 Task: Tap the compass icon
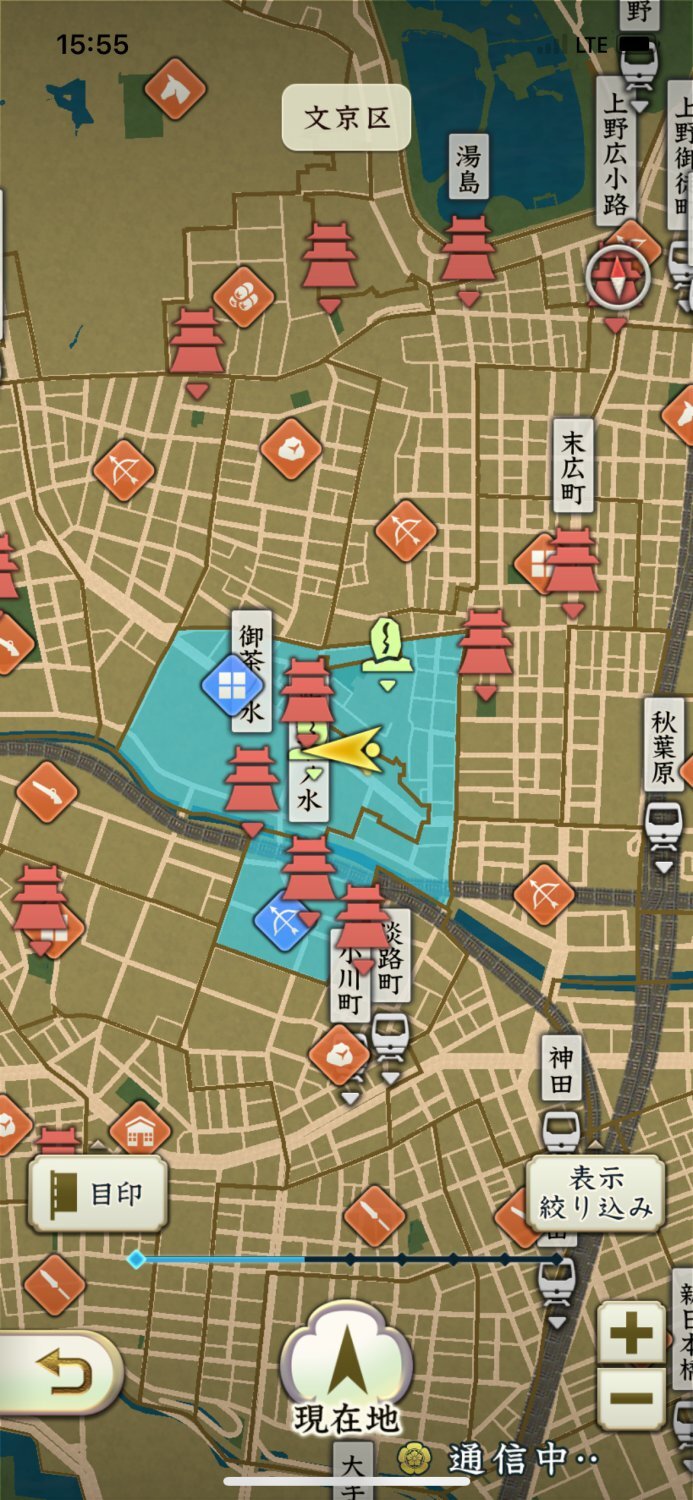point(618,274)
